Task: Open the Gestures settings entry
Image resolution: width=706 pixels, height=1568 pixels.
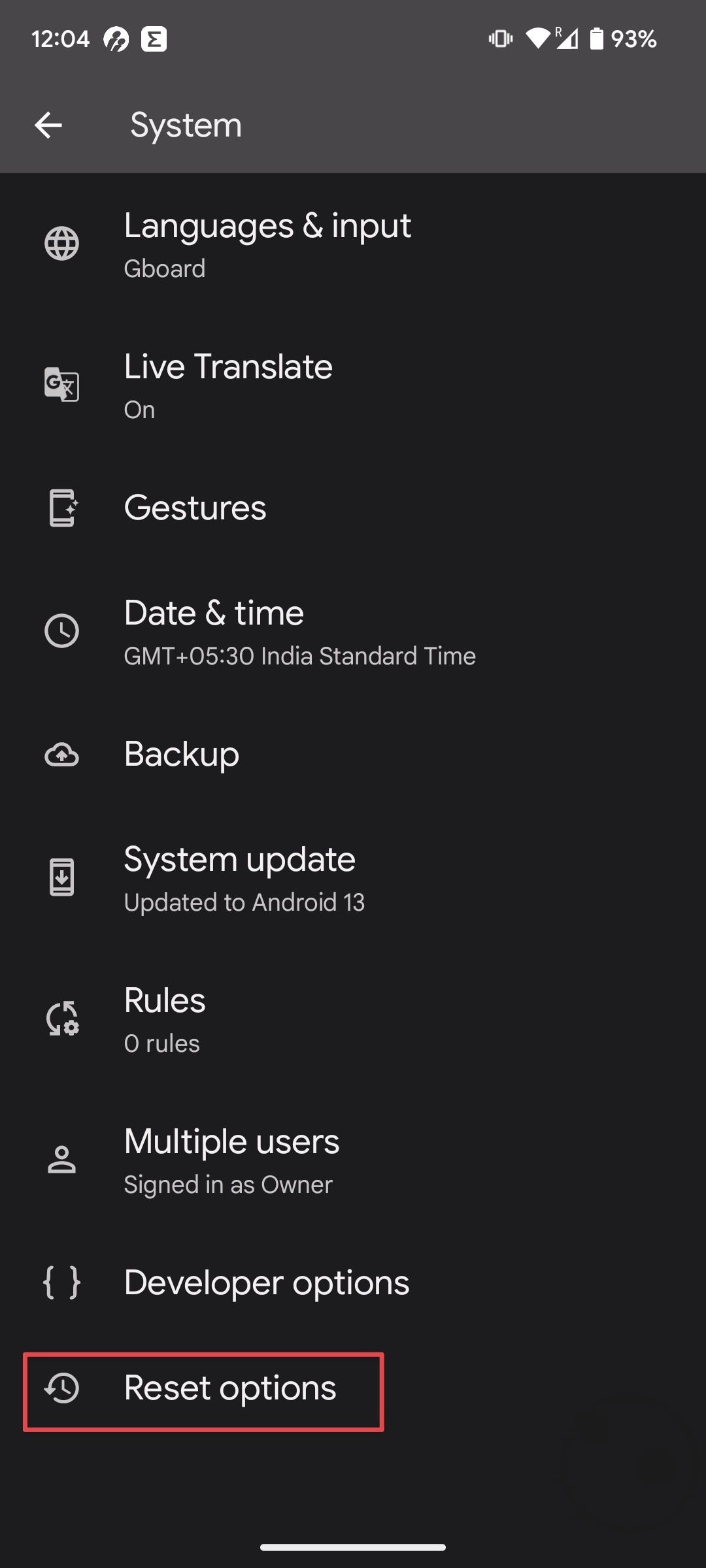Action: 194,508
